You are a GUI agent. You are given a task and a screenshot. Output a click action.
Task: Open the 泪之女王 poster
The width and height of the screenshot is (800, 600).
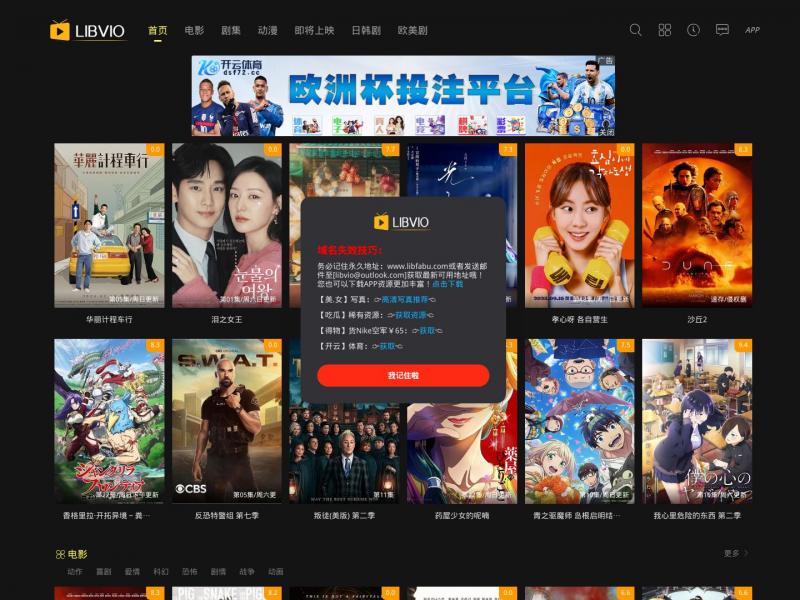coord(227,225)
